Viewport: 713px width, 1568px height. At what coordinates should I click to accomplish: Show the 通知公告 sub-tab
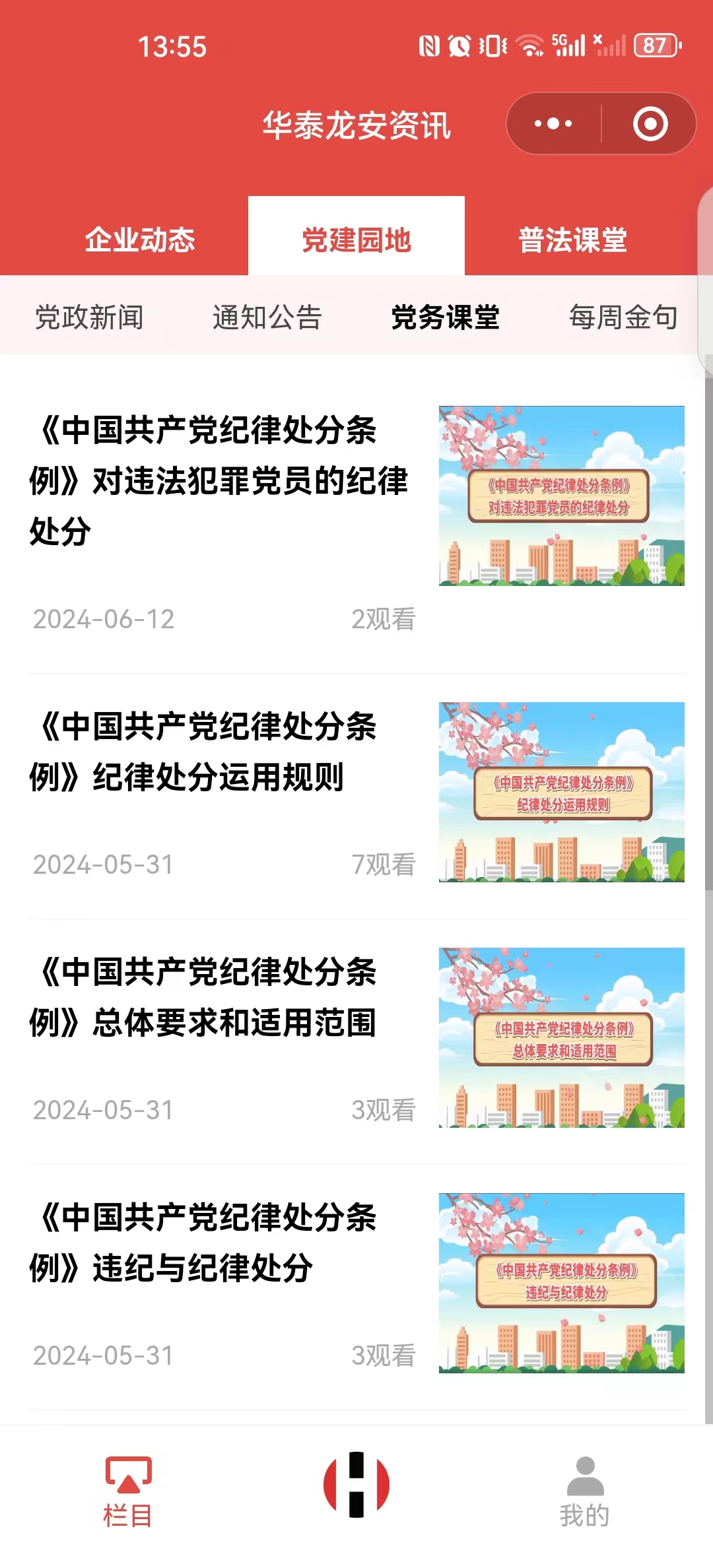pyautogui.click(x=267, y=317)
